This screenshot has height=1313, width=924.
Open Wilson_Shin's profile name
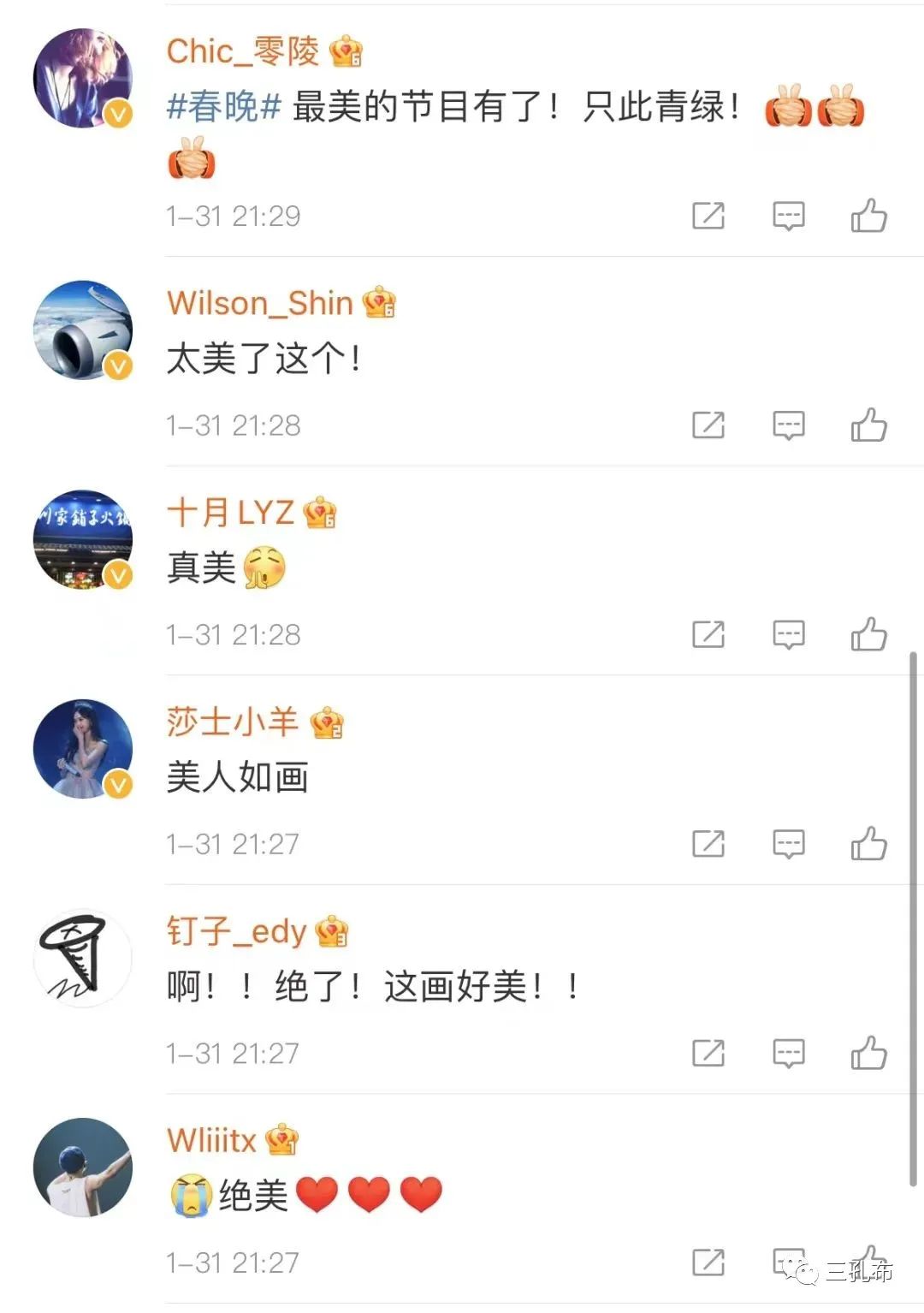coord(259,303)
